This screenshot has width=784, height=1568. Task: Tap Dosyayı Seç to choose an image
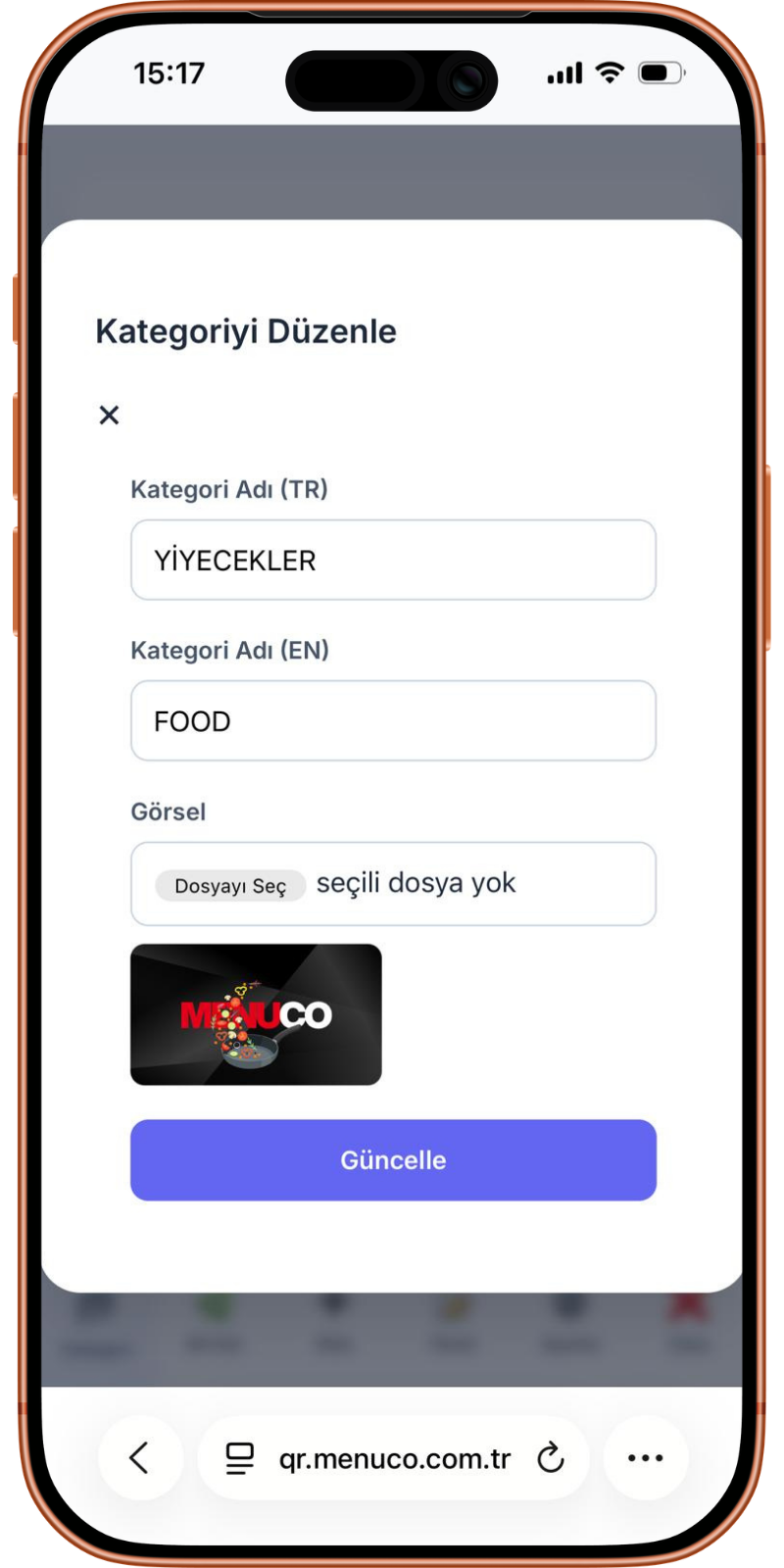(230, 885)
